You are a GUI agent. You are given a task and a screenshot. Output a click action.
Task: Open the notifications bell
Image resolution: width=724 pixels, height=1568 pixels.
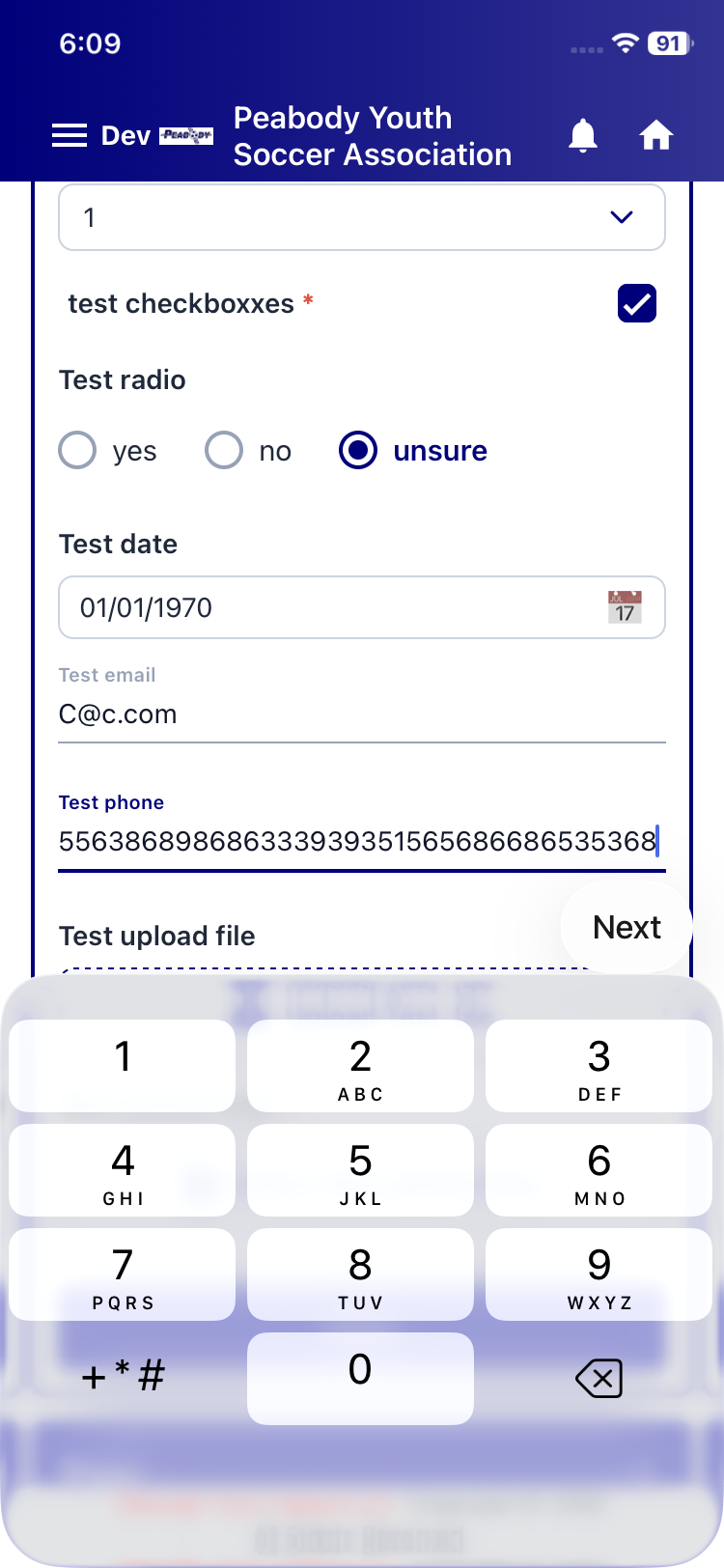tap(582, 135)
